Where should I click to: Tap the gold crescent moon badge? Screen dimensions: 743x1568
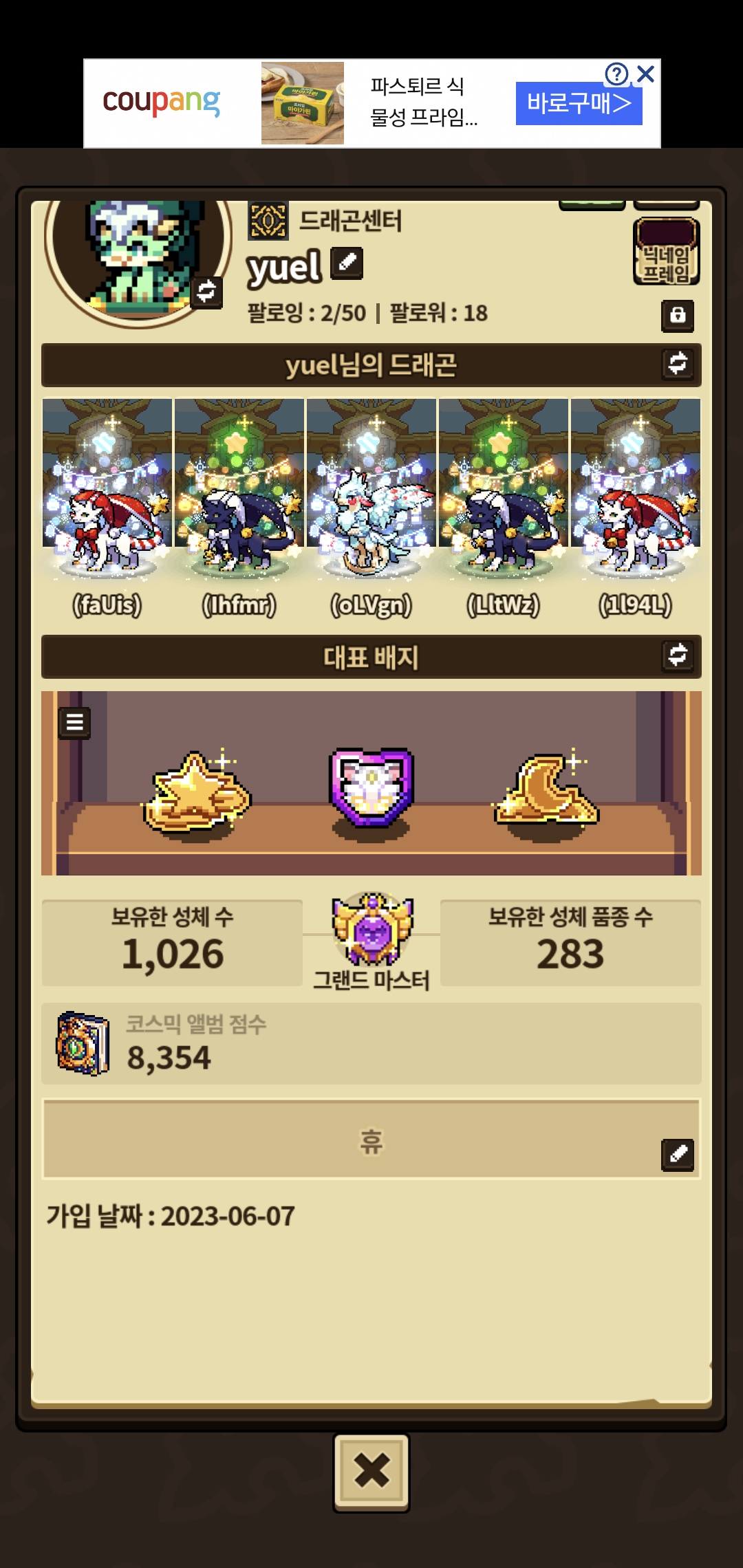[x=546, y=790]
